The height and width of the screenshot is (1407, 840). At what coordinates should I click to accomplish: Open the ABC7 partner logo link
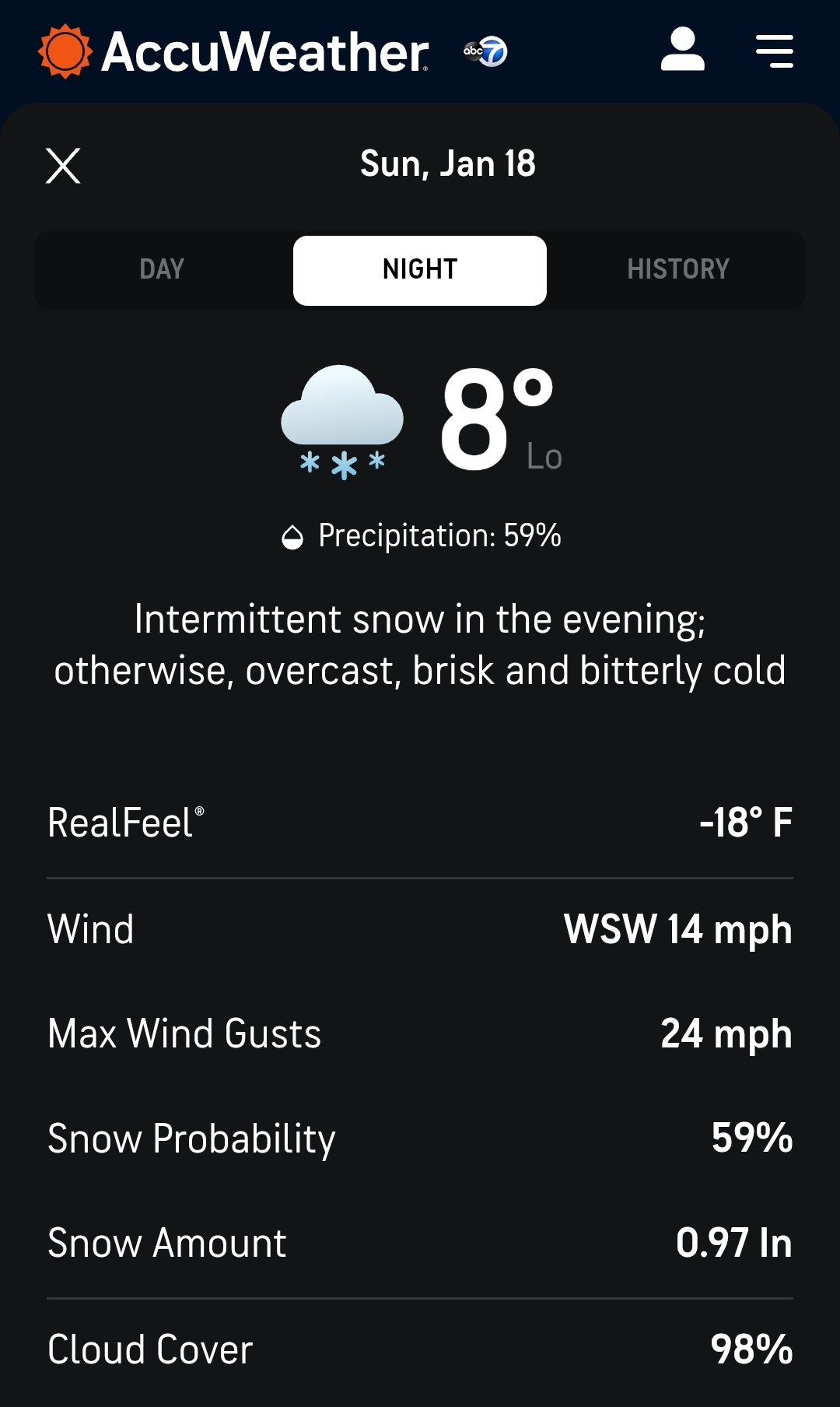tap(485, 52)
